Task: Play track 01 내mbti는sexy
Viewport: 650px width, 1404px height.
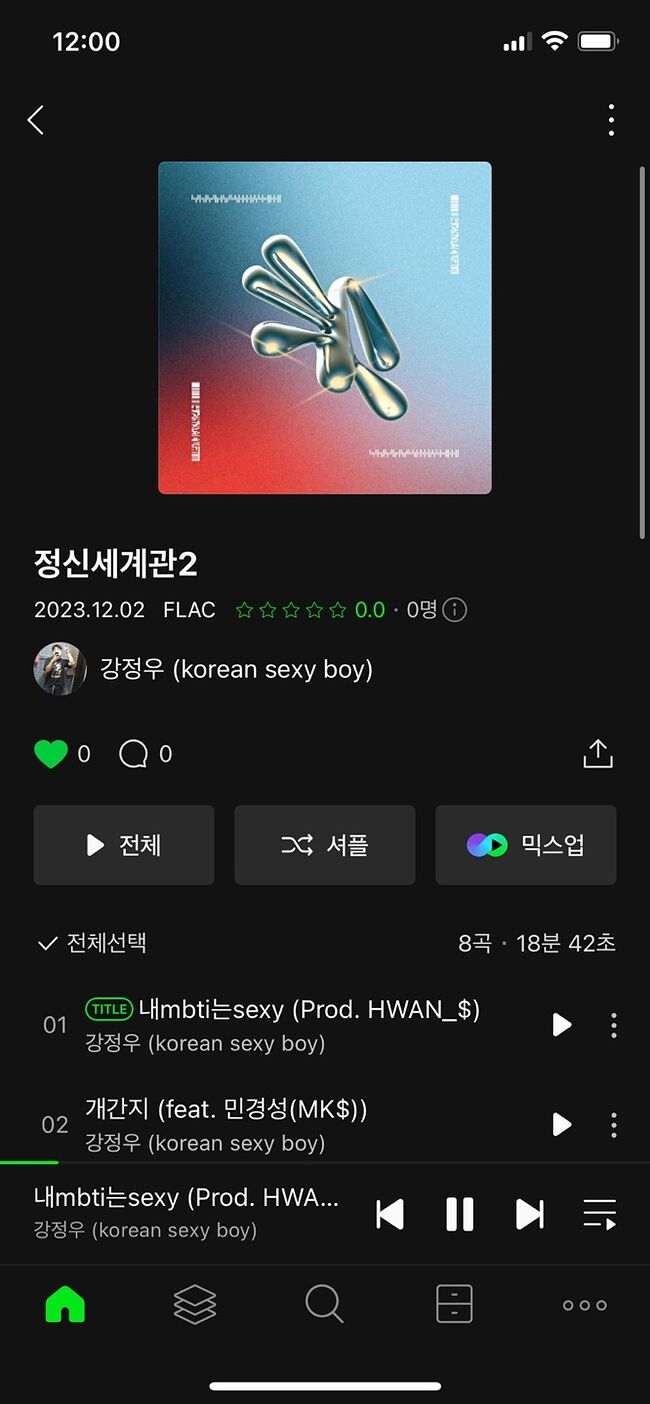Action: pos(562,1025)
